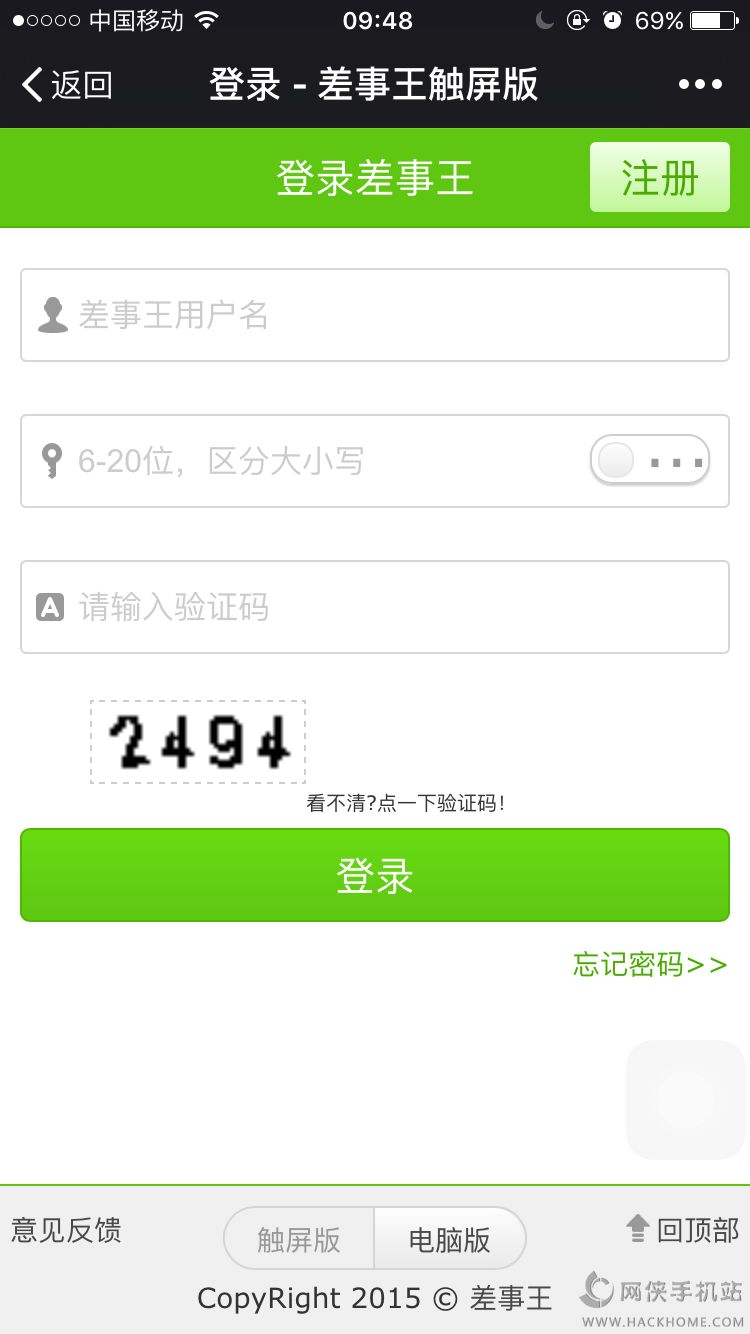Go back using the 返回 button
This screenshot has width=750, height=1334.
click(68, 85)
